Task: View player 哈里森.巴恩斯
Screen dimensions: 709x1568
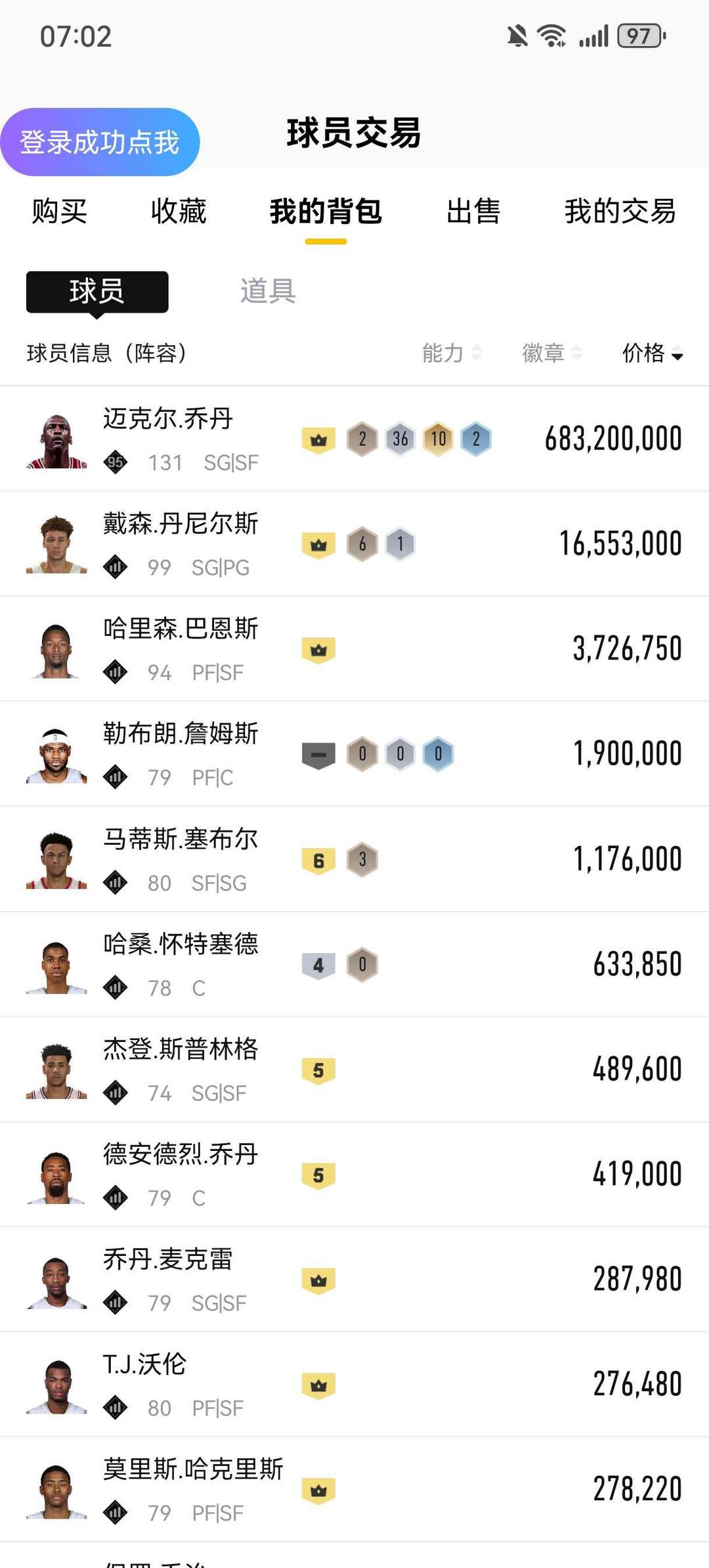Action: pyautogui.click(x=354, y=649)
